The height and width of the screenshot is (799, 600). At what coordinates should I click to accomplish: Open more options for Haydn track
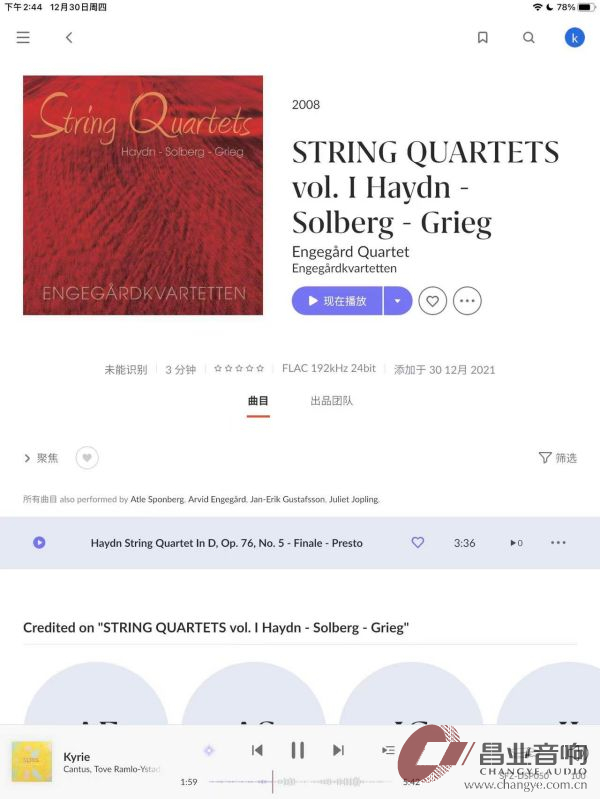click(x=558, y=543)
